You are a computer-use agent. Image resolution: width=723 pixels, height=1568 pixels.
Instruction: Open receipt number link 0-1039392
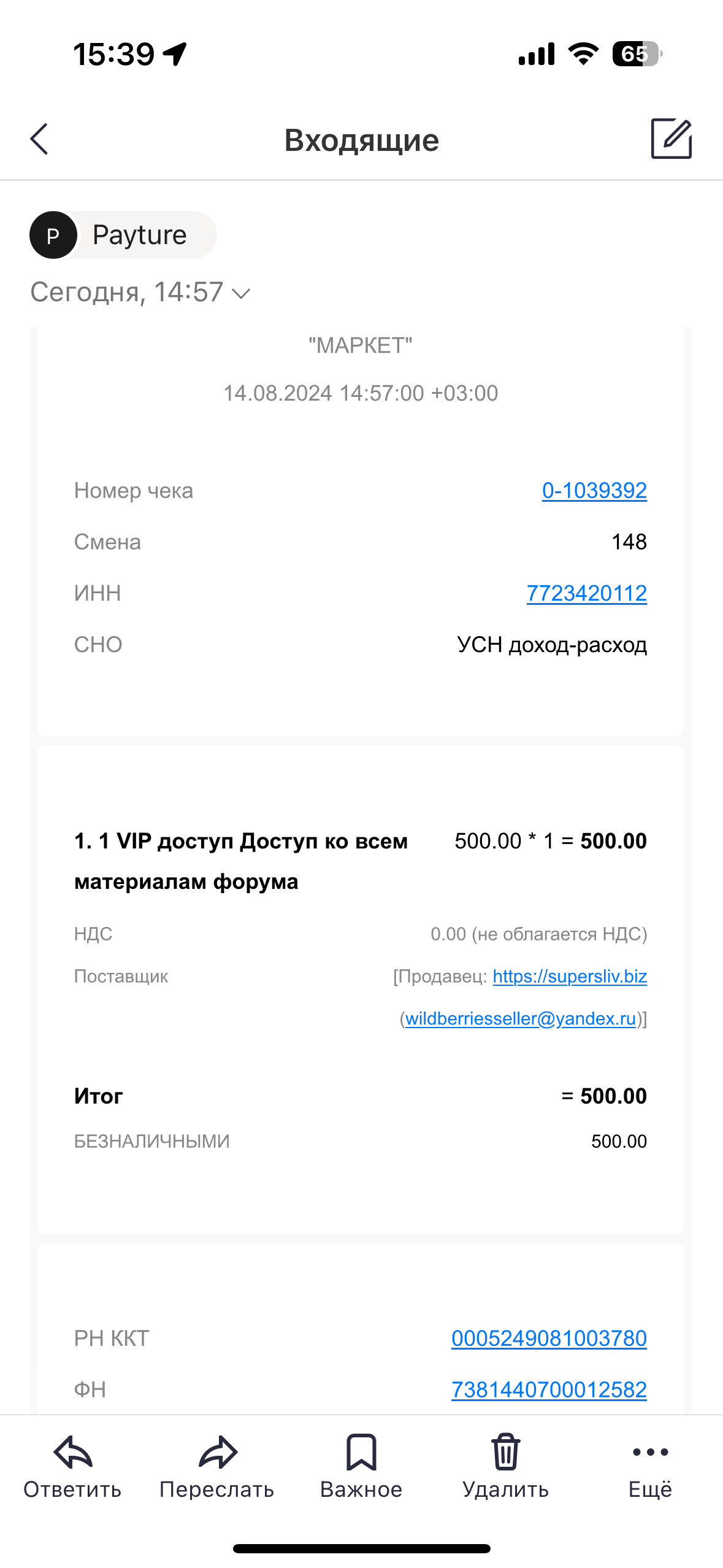point(594,491)
